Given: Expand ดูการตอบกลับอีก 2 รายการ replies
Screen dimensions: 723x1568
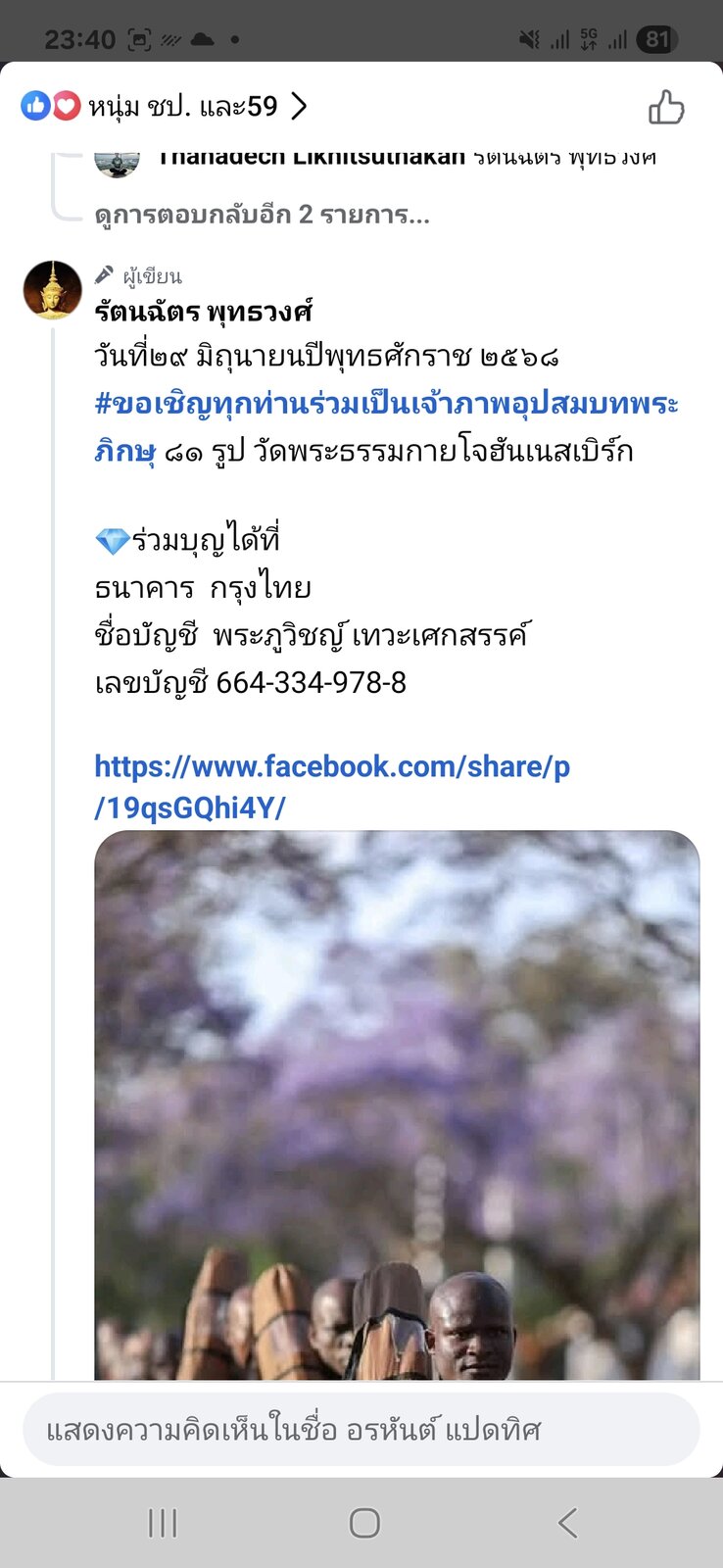Looking at the screenshot, I should 262,215.
